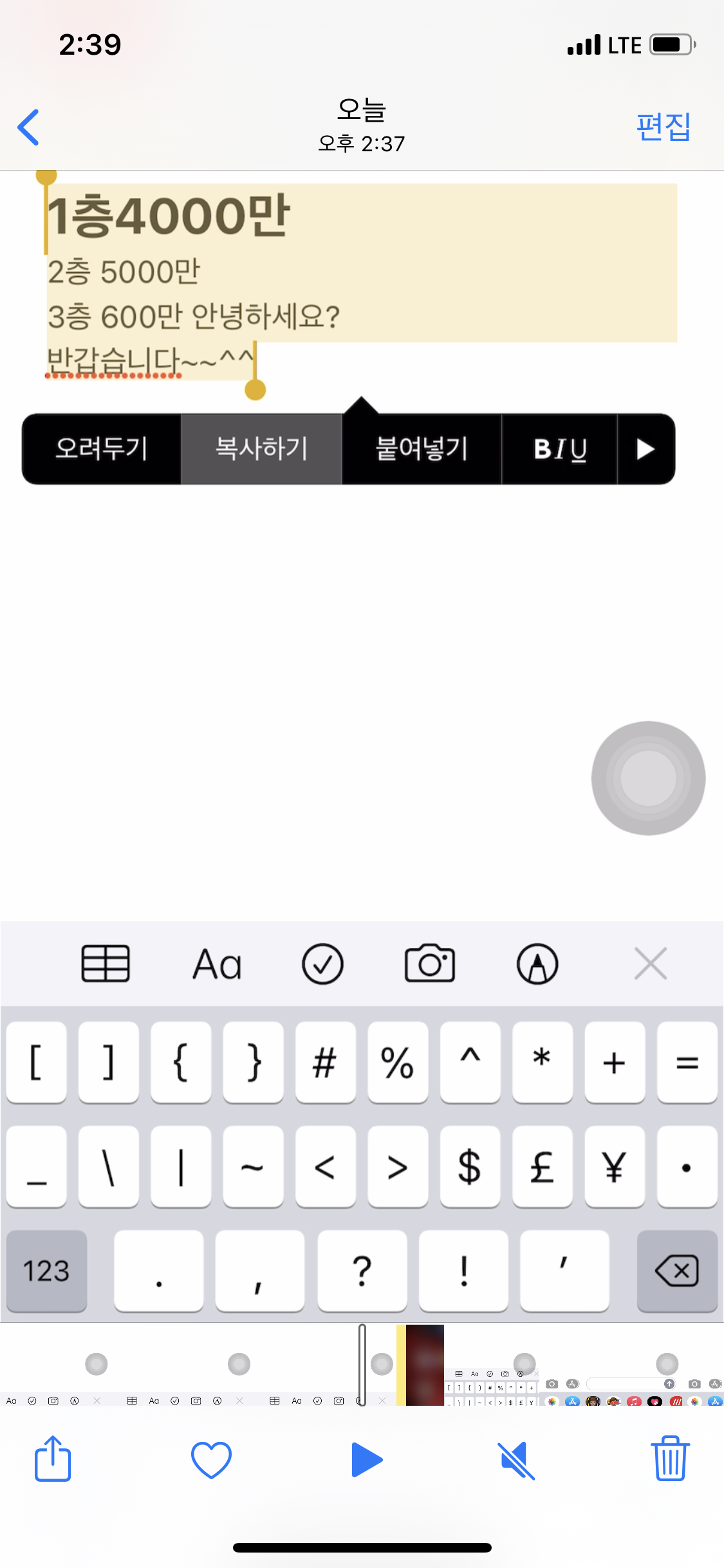The height and width of the screenshot is (1568, 724).
Task: Go back to the photo library
Action: [29, 127]
